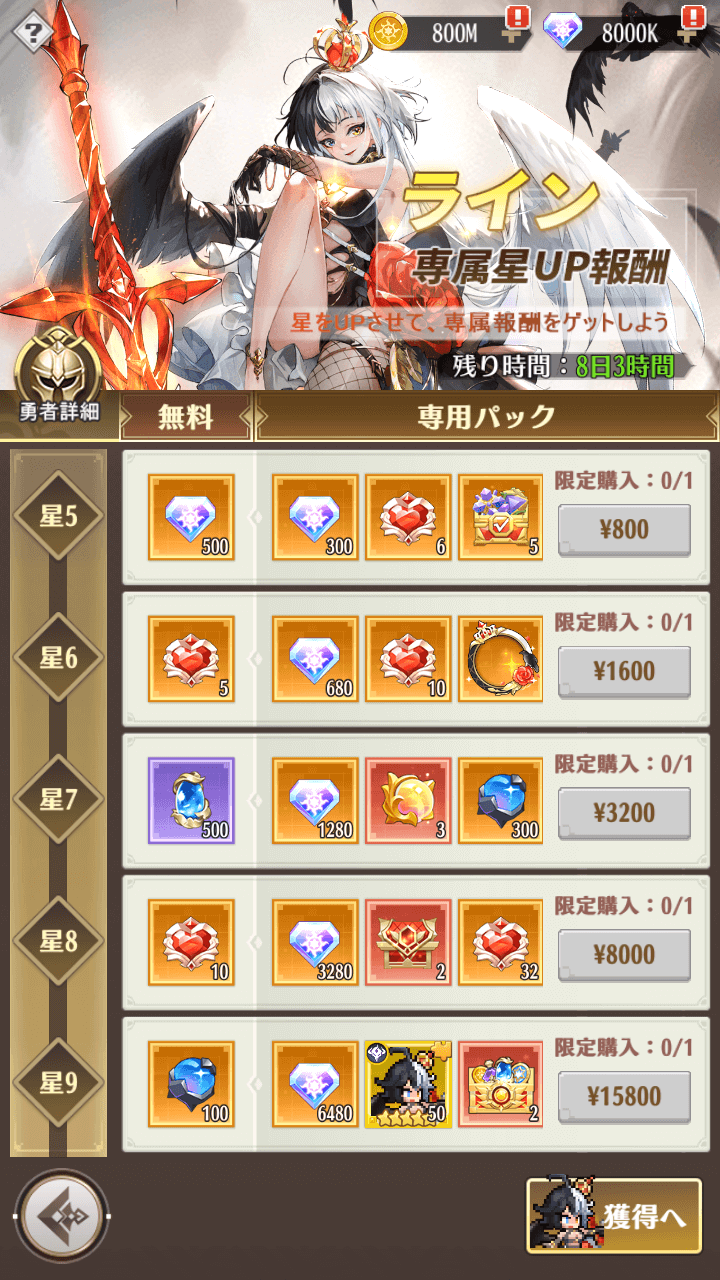720x1280 pixels.
Task: View the 500 diamond free reward for 星5
Action: pos(191,517)
